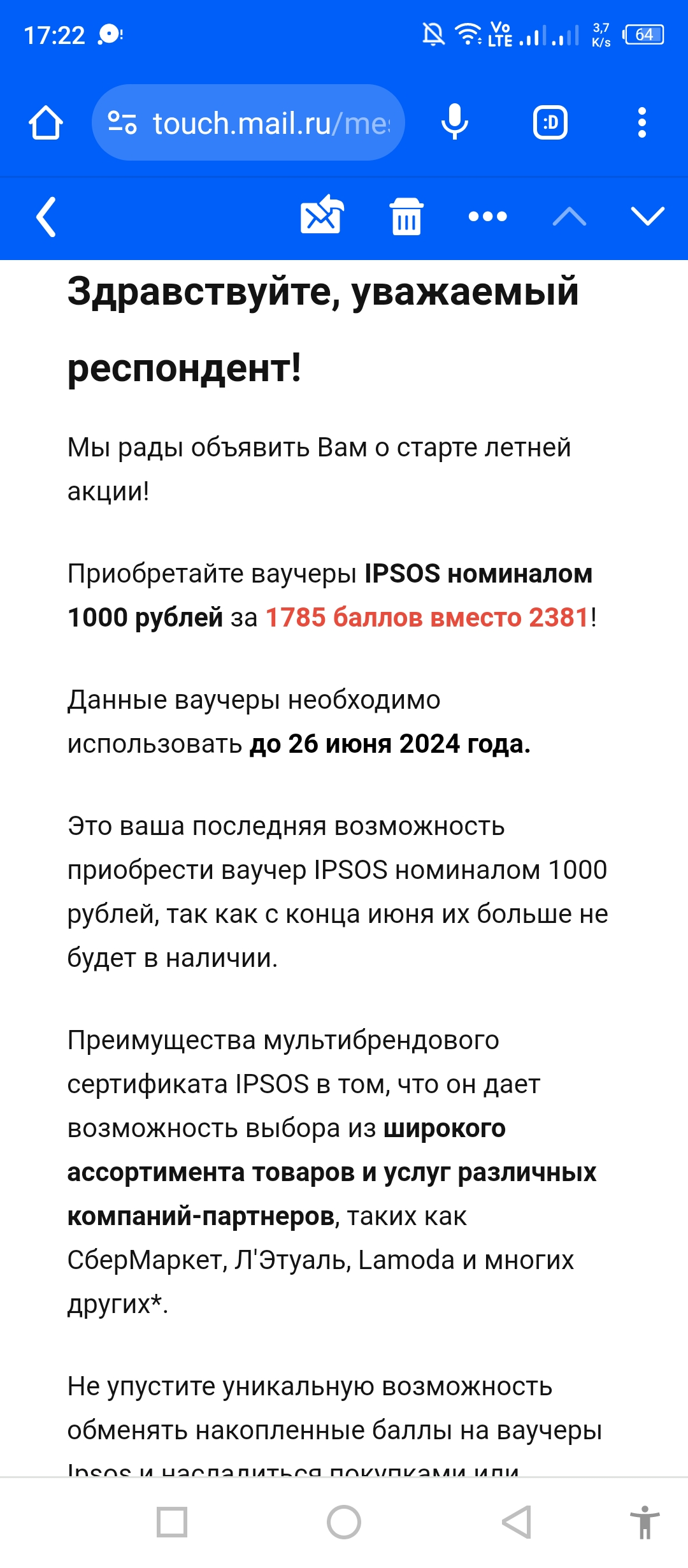Start voice search with the microphone
The height and width of the screenshot is (1568, 688).
point(455,122)
